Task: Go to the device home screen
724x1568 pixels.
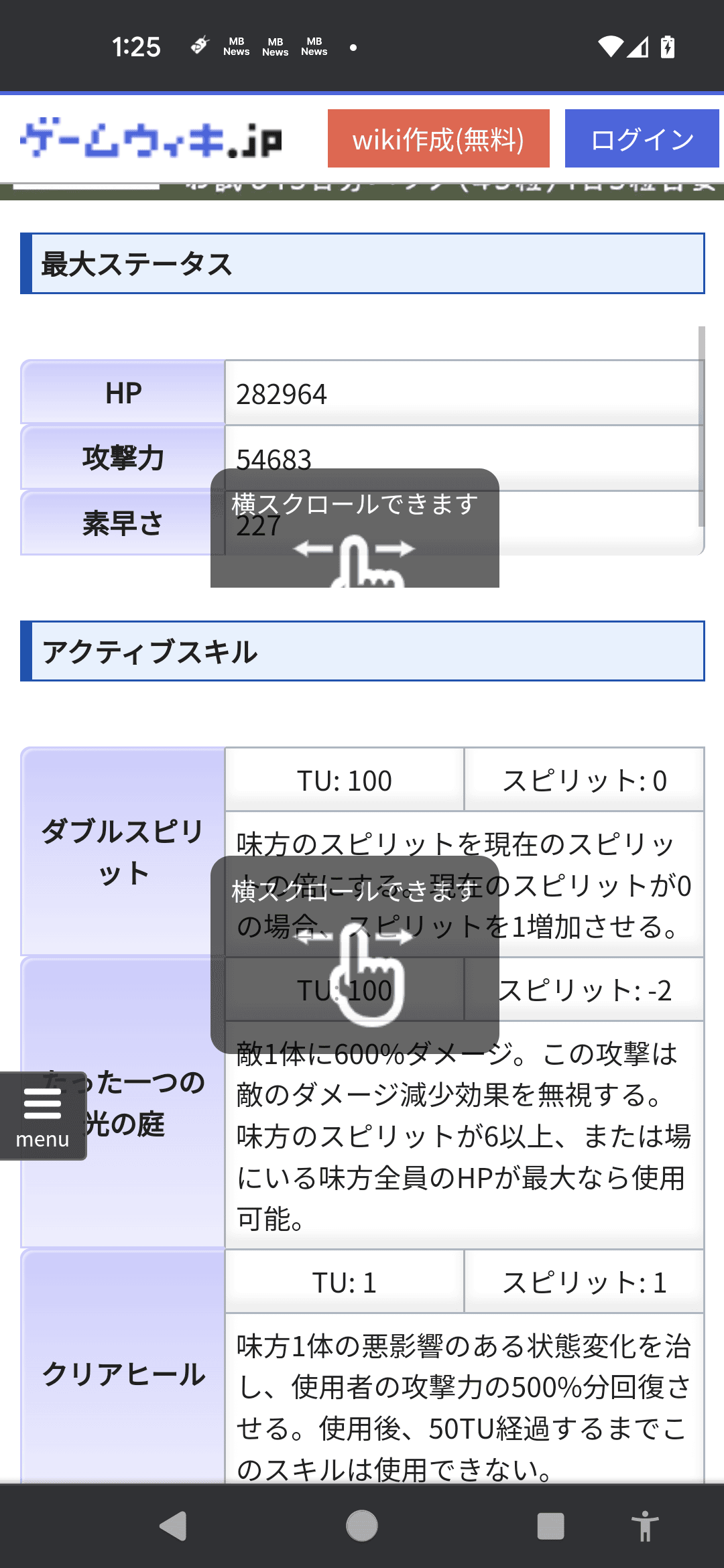Action: pos(362,1526)
